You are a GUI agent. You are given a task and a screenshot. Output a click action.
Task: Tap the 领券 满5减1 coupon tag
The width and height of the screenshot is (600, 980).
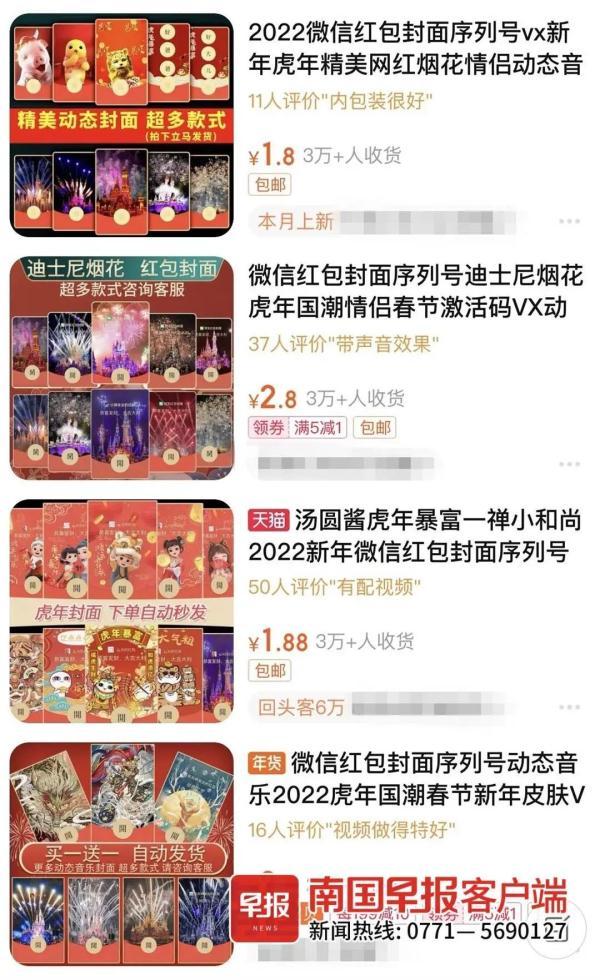tap(299, 428)
